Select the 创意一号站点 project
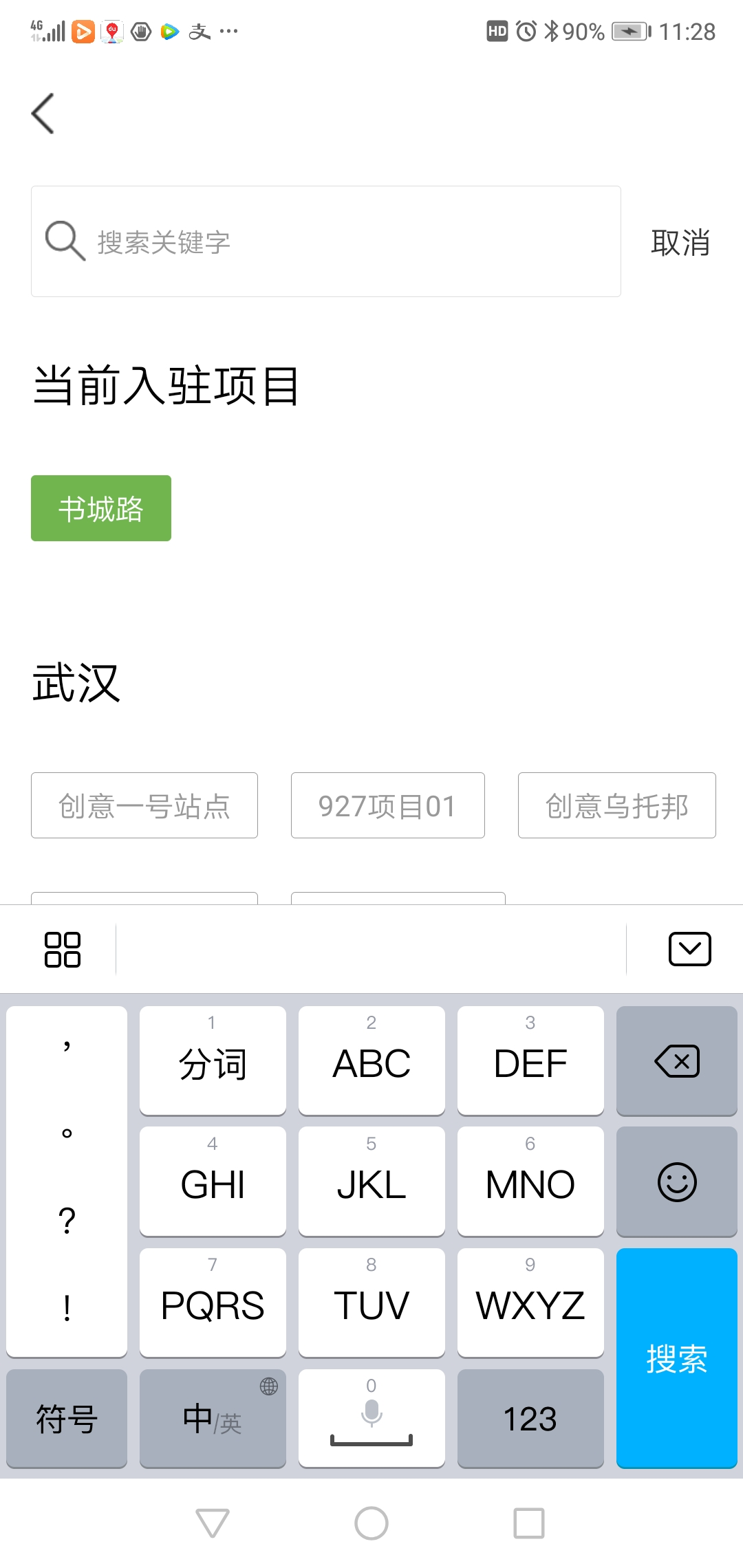This screenshot has width=743, height=1568. (x=144, y=805)
